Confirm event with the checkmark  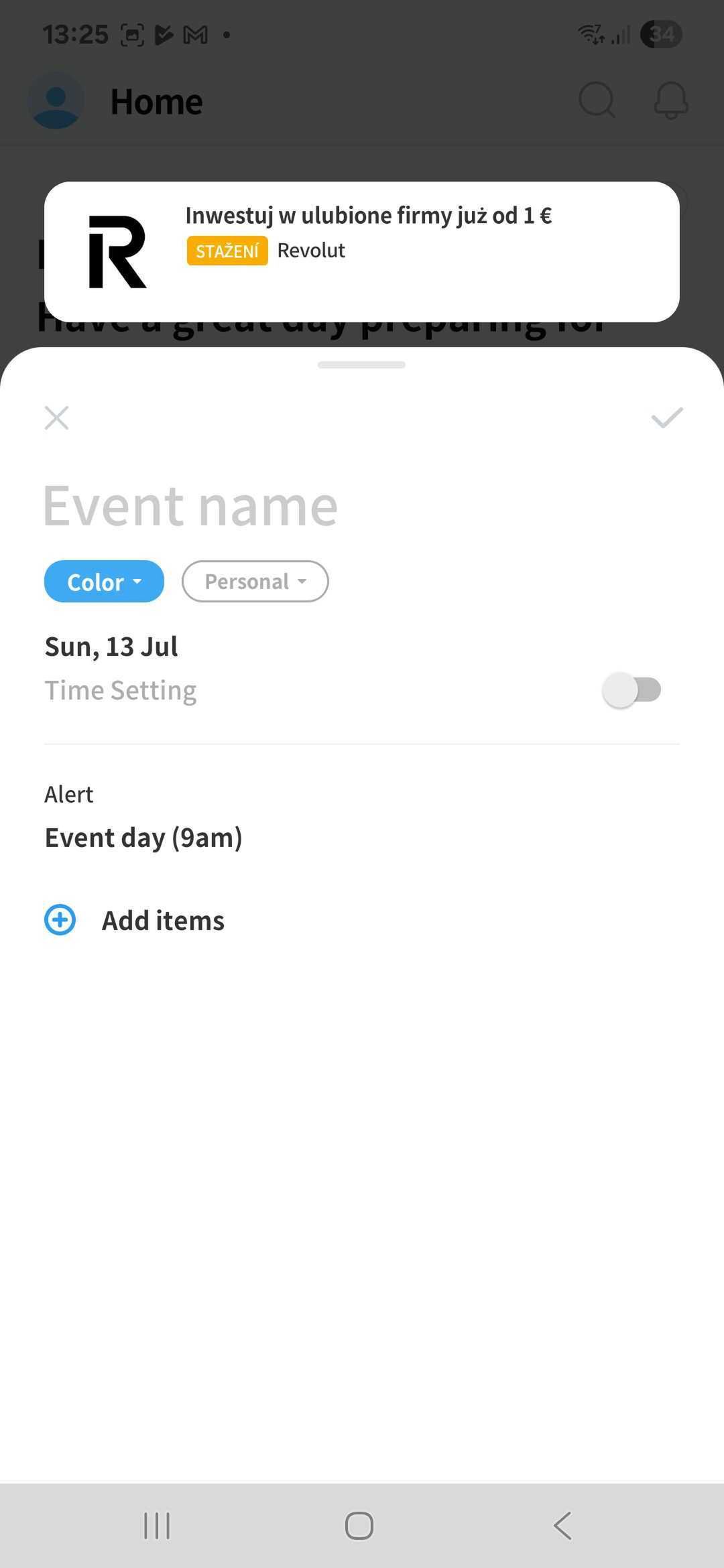pyautogui.click(x=666, y=418)
